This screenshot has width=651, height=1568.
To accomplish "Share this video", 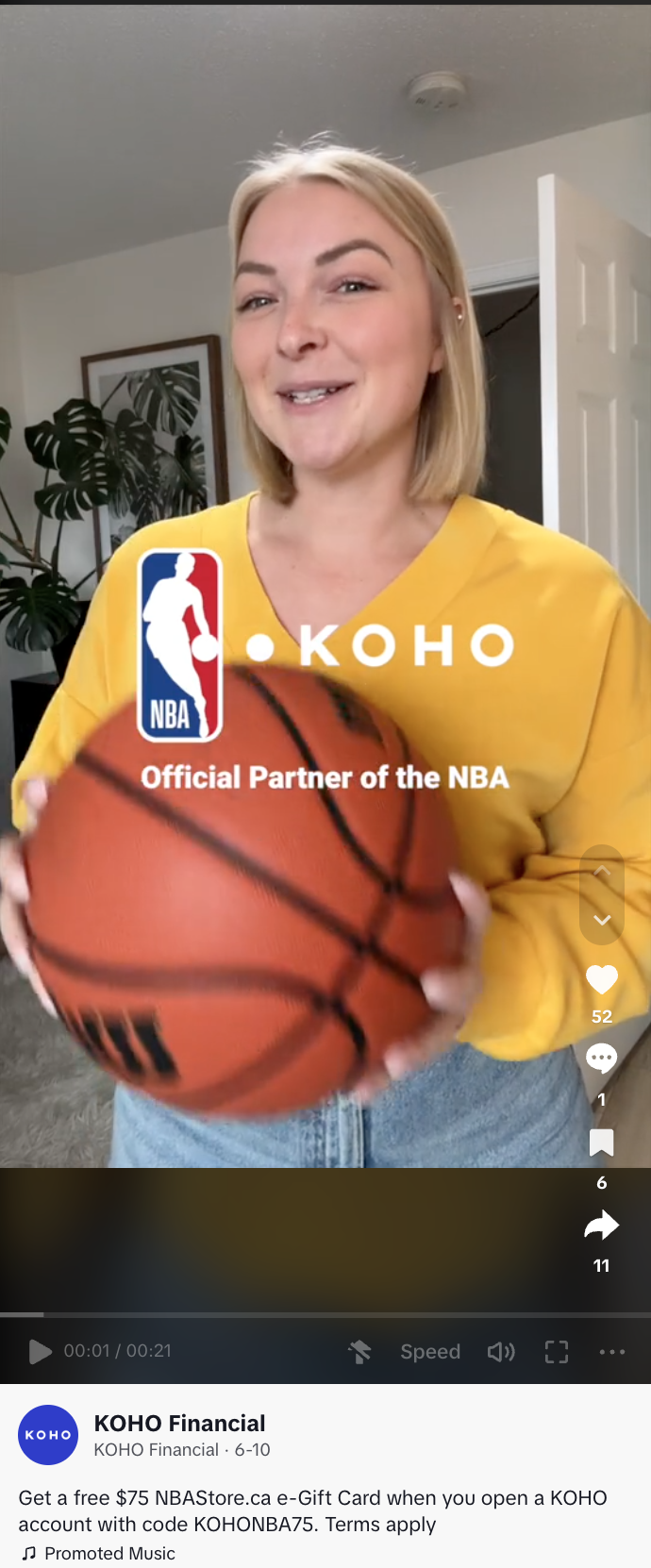I will [602, 1226].
